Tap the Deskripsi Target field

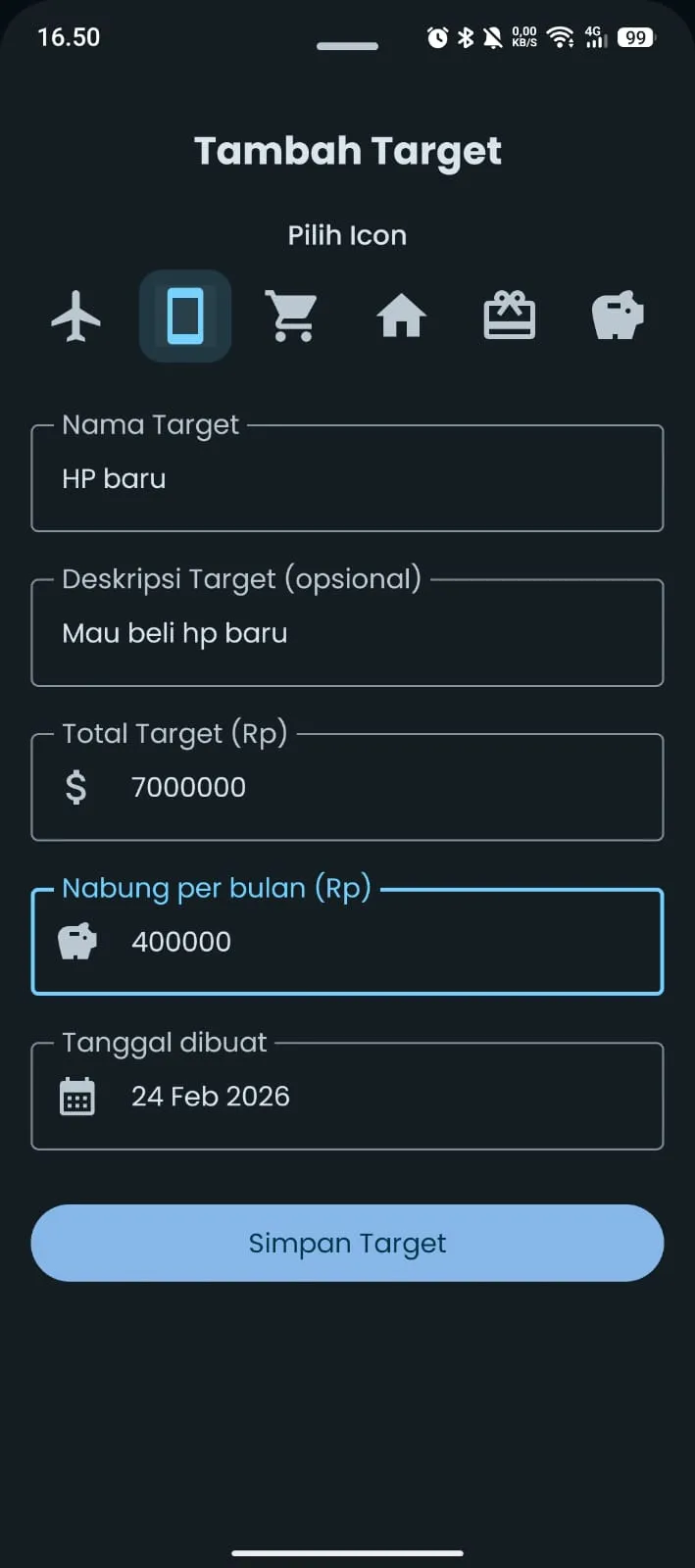[347, 633]
